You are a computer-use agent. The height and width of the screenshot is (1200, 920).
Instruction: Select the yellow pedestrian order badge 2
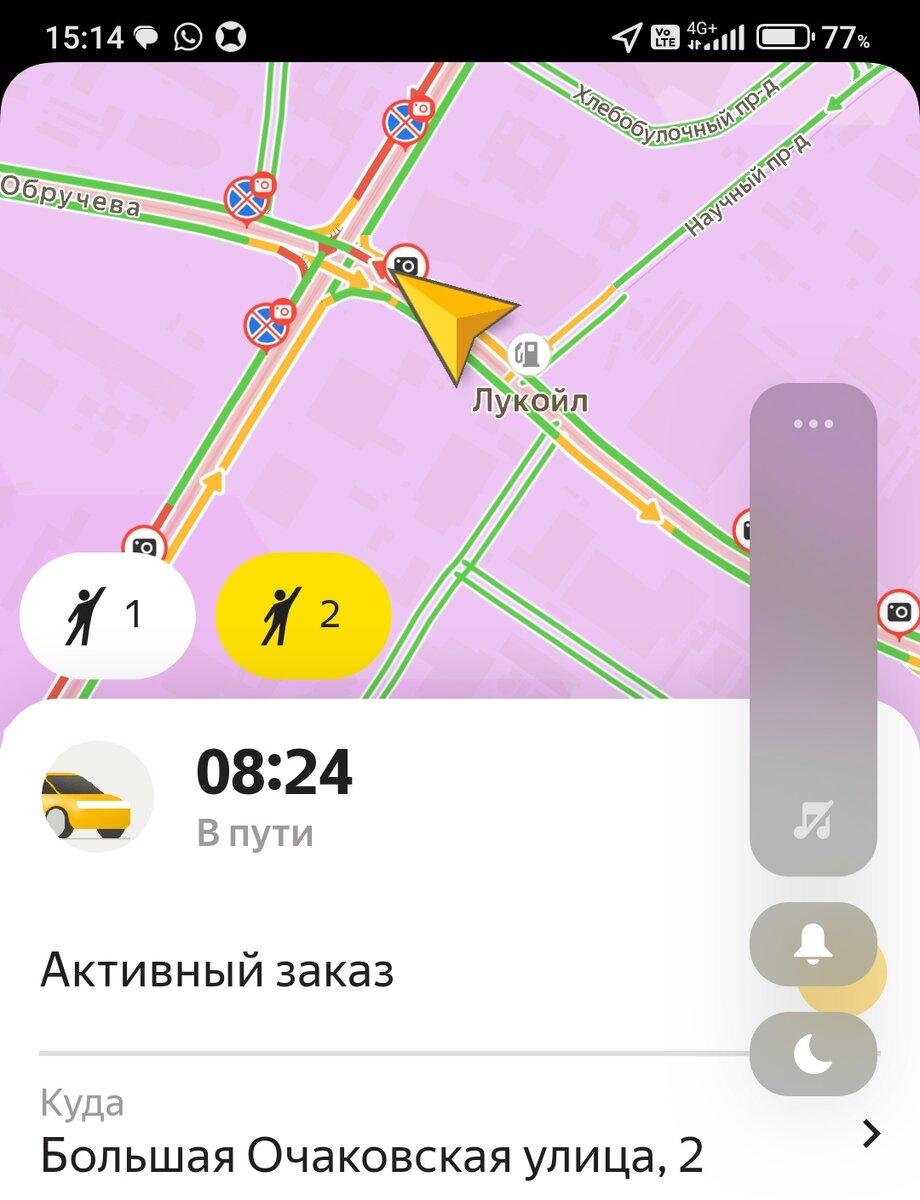300,616
